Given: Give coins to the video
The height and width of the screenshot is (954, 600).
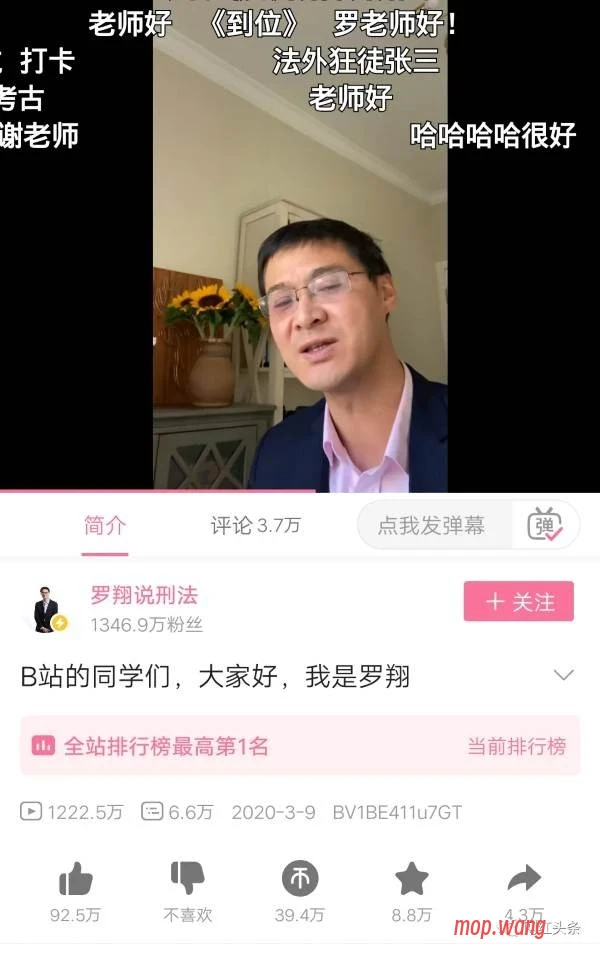Looking at the screenshot, I should (x=299, y=879).
